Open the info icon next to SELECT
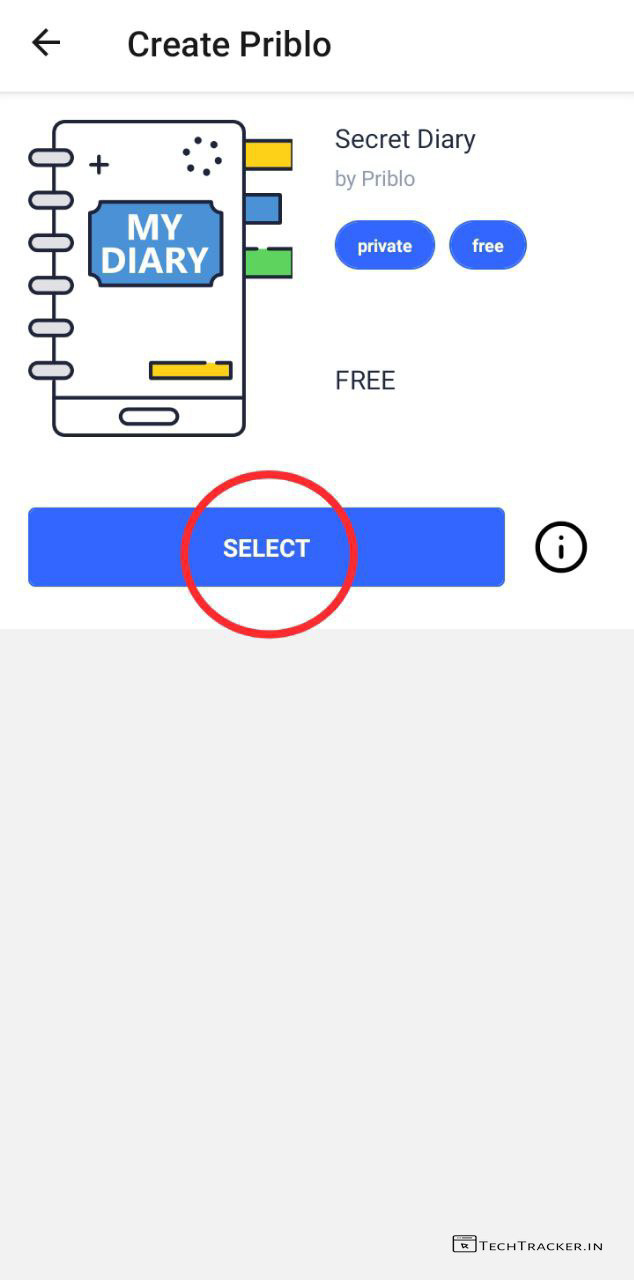 (561, 547)
